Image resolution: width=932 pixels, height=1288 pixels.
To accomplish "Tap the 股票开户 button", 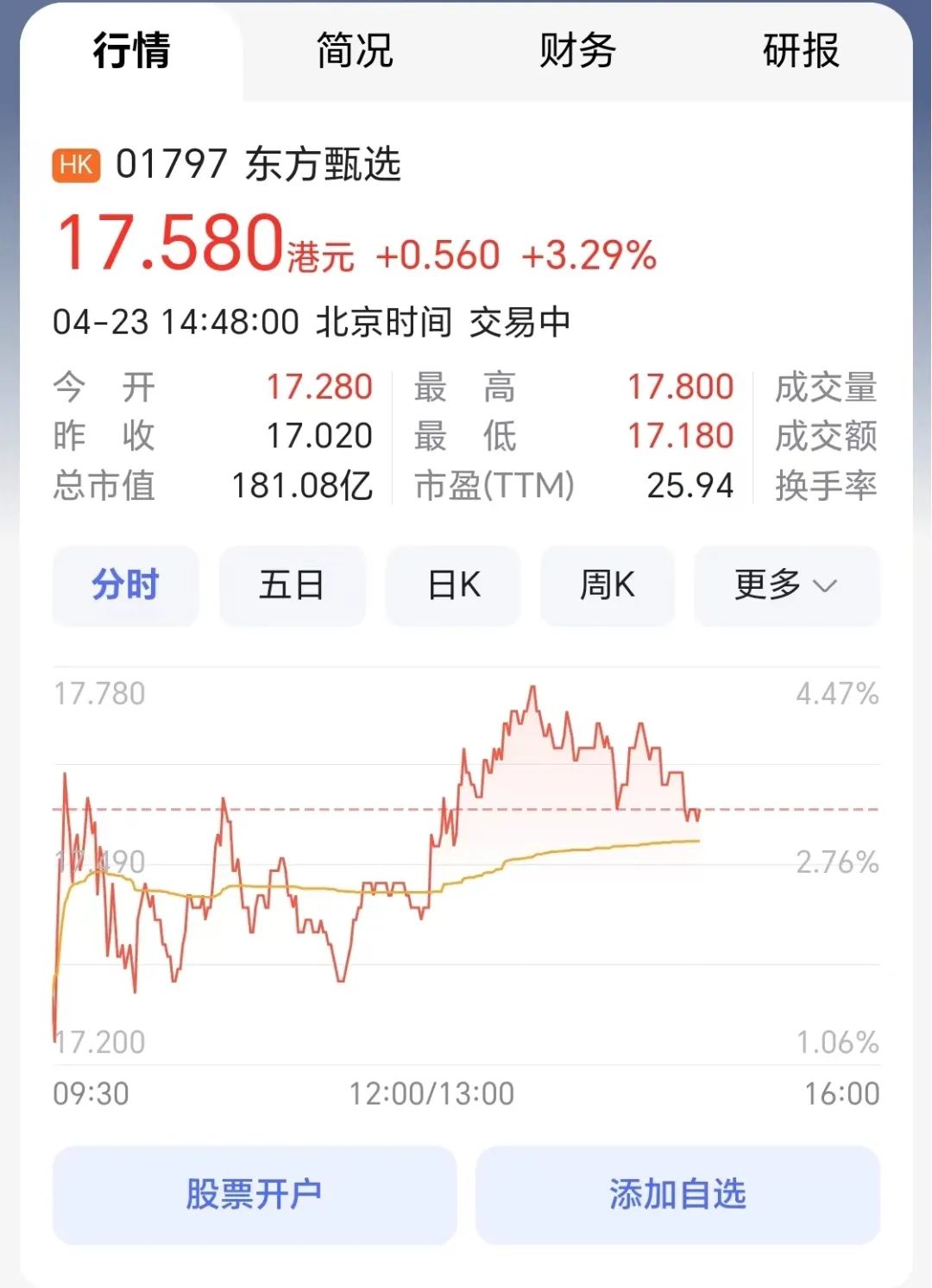I will point(255,1195).
